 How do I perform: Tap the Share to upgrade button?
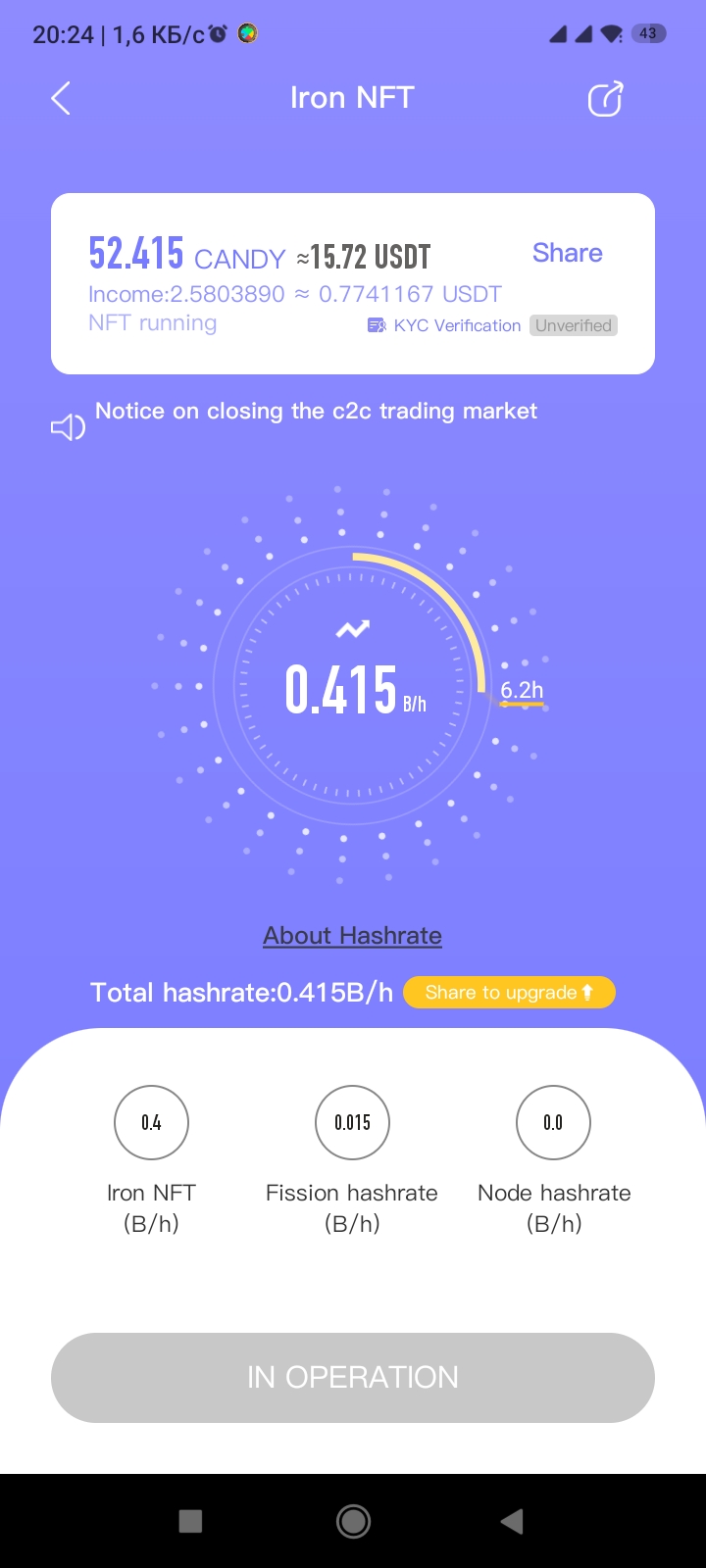pyautogui.click(x=509, y=993)
